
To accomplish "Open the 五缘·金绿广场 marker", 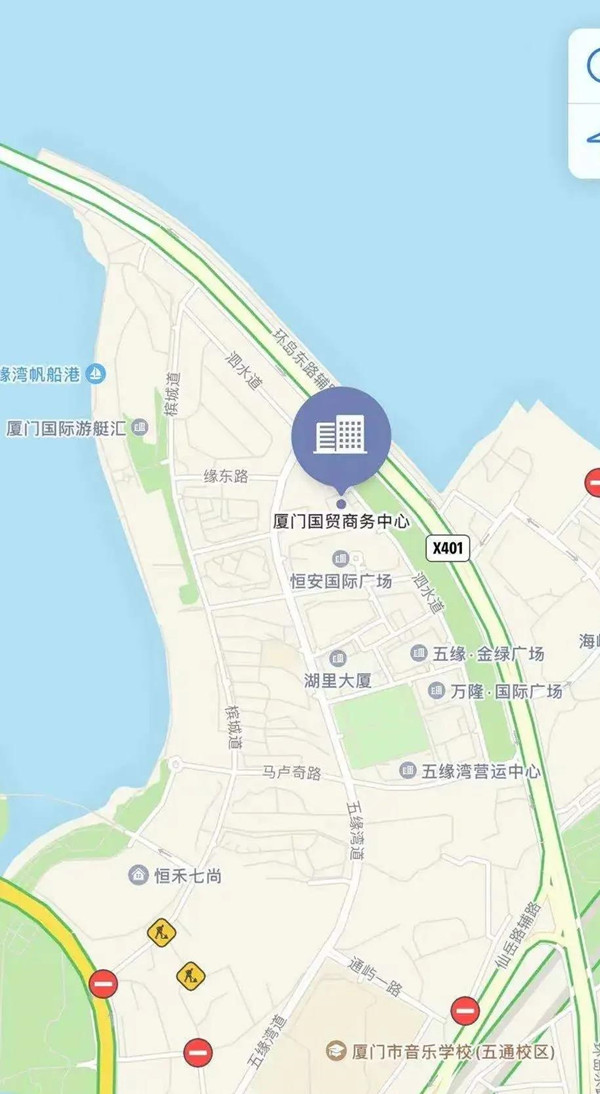I will (419, 653).
